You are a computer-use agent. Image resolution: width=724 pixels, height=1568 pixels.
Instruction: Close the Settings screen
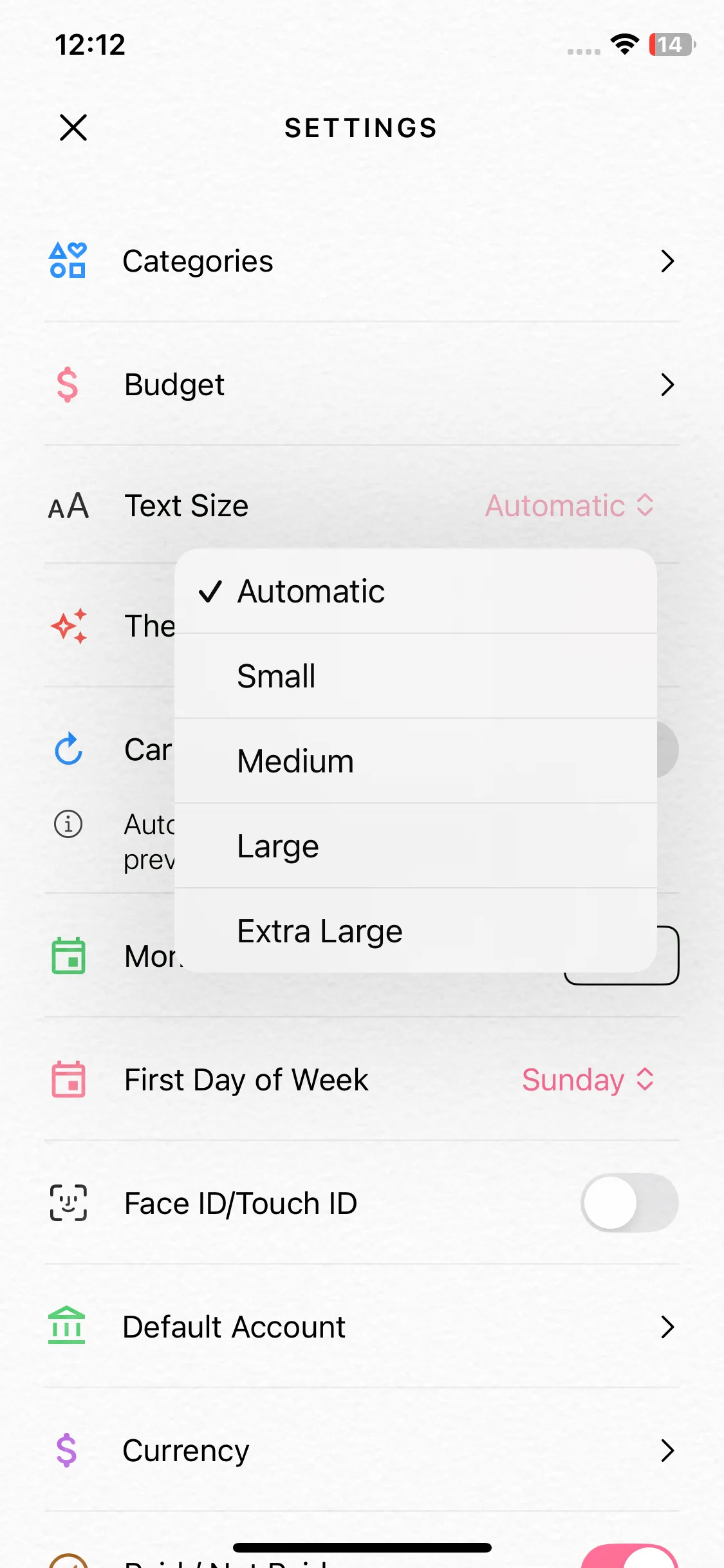[73, 127]
